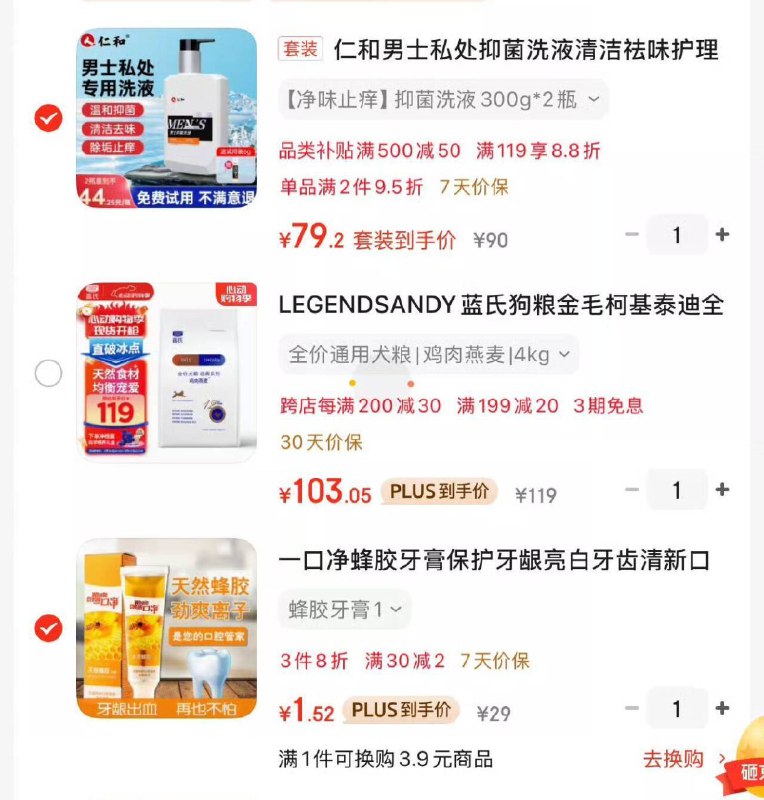Screen dimensions: 764x800
Task: Edit the quantity field for LEGENDSANDY dog food
Action: [x=677, y=490]
